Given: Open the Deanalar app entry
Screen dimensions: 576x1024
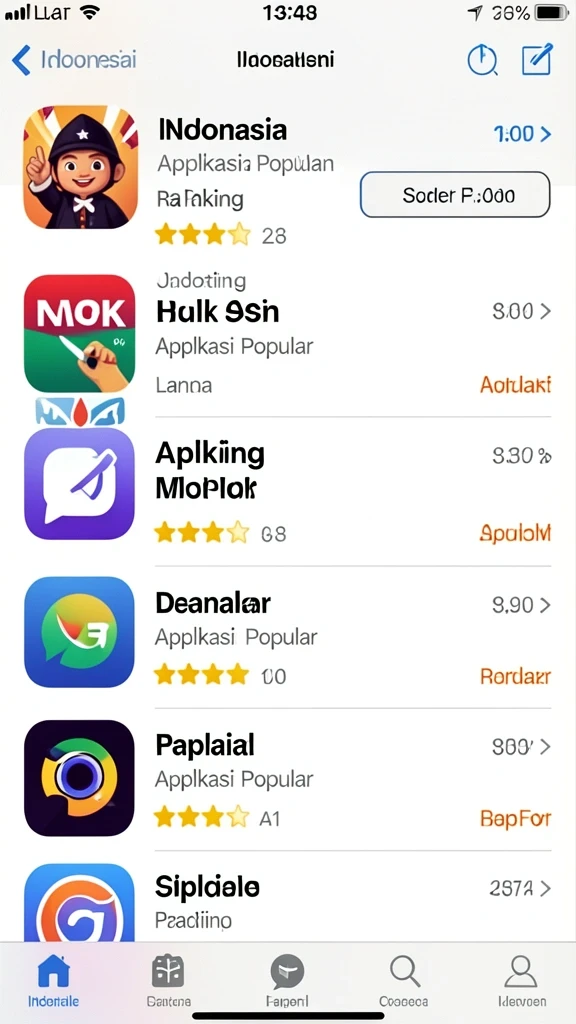Looking at the screenshot, I should coord(287,633).
